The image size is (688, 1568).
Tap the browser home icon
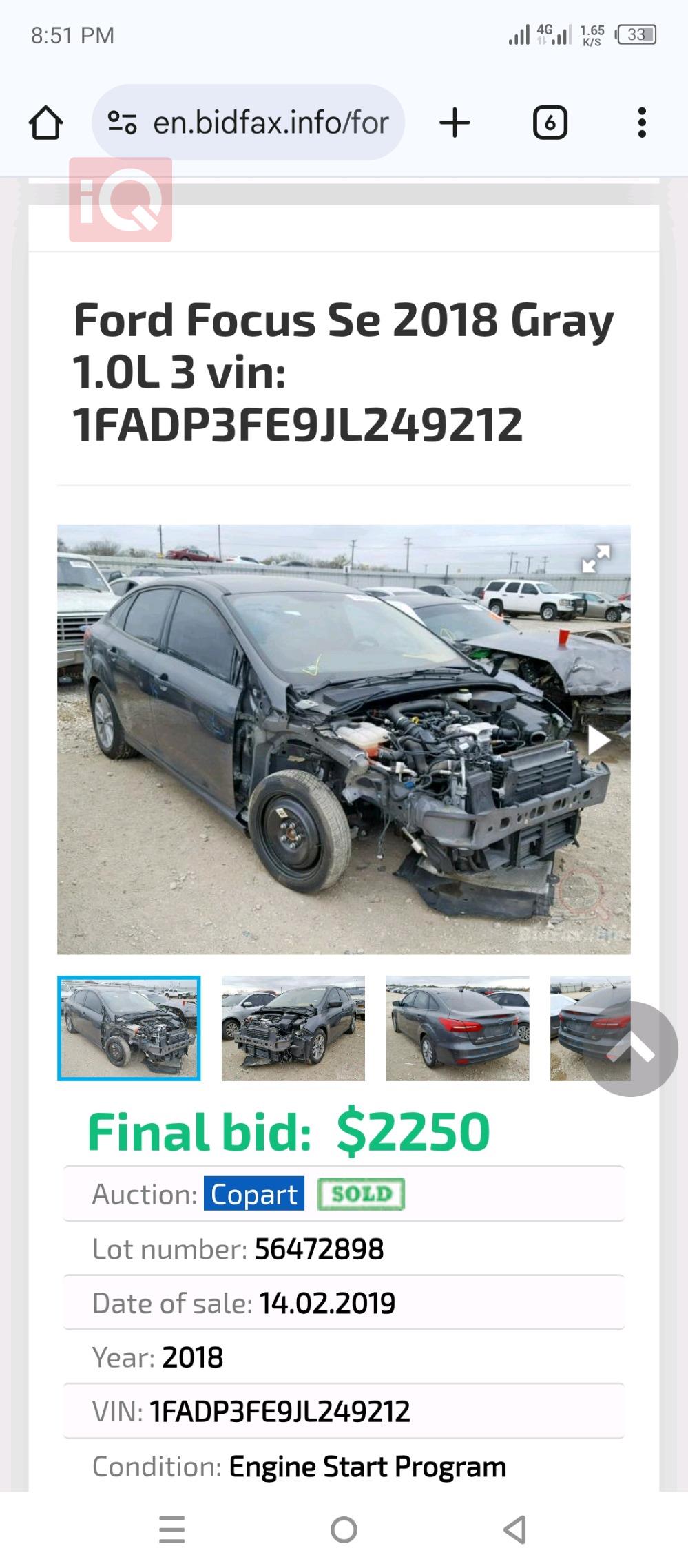(46, 123)
